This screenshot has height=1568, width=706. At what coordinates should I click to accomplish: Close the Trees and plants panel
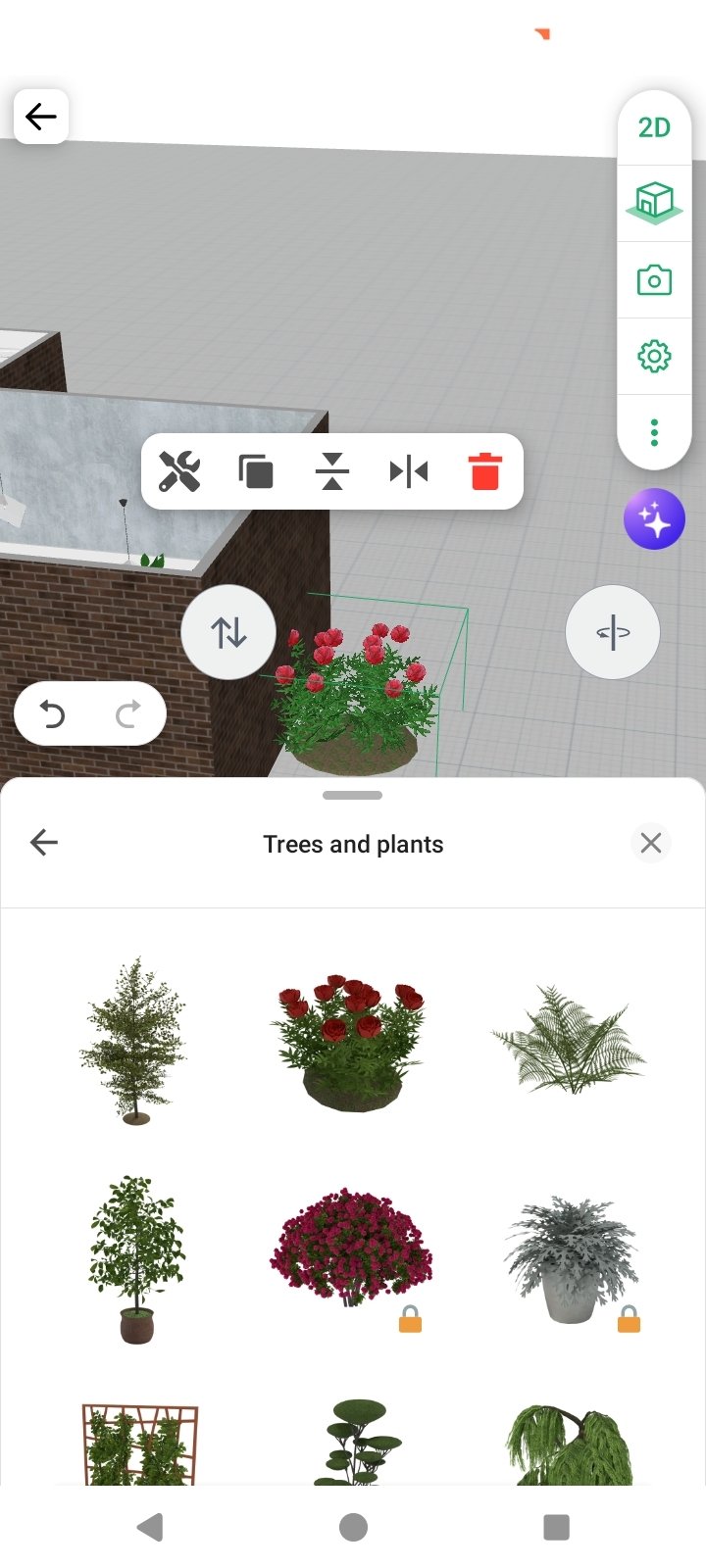[x=650, y=843]
